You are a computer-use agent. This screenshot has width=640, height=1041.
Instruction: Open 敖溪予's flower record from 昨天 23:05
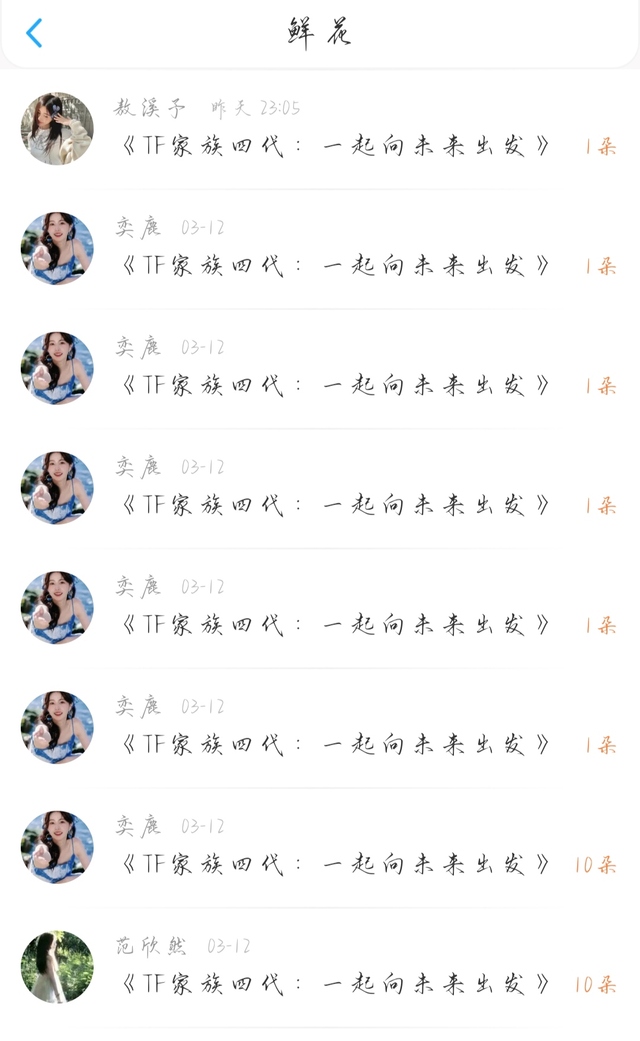tap(320, 129)
